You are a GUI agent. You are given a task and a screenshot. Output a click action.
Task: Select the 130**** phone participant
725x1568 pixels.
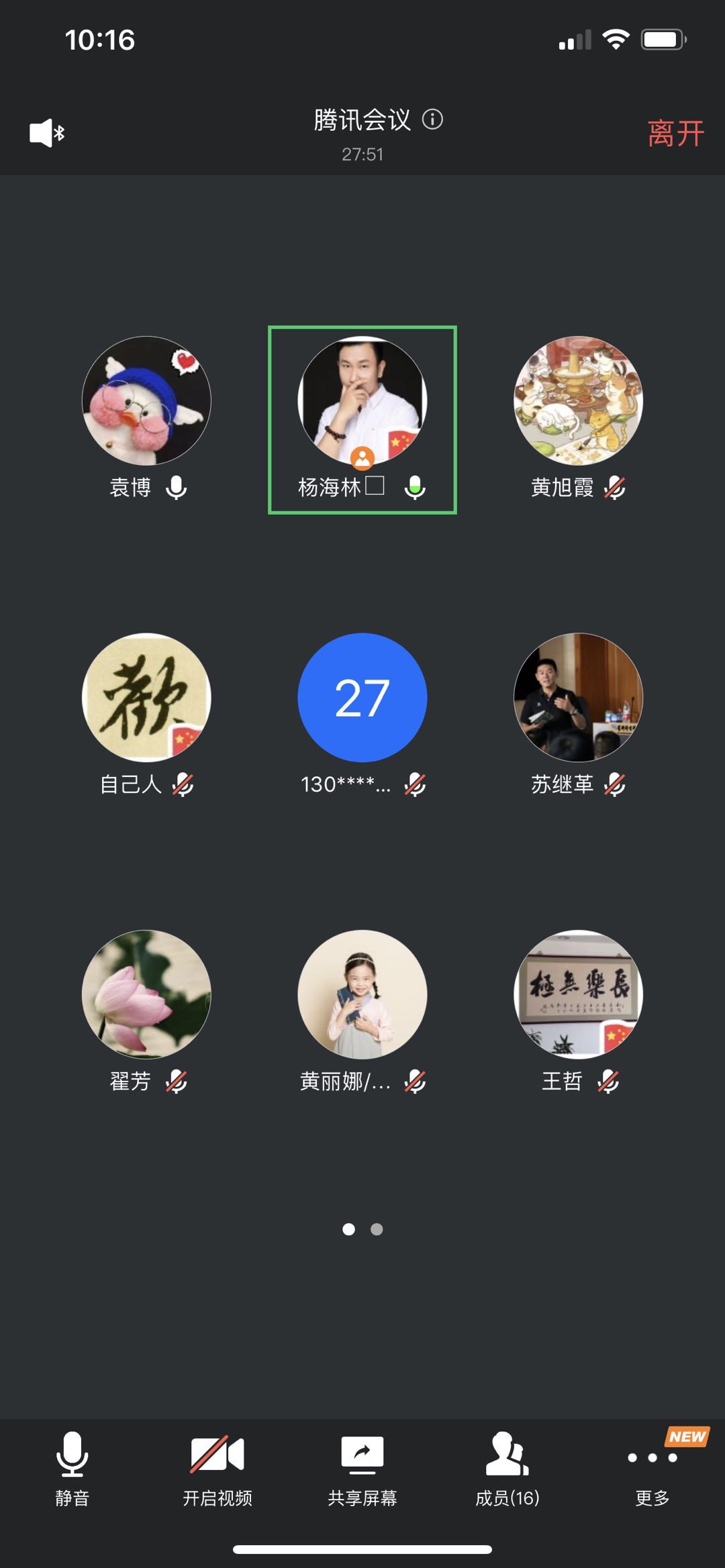(362, 698)
